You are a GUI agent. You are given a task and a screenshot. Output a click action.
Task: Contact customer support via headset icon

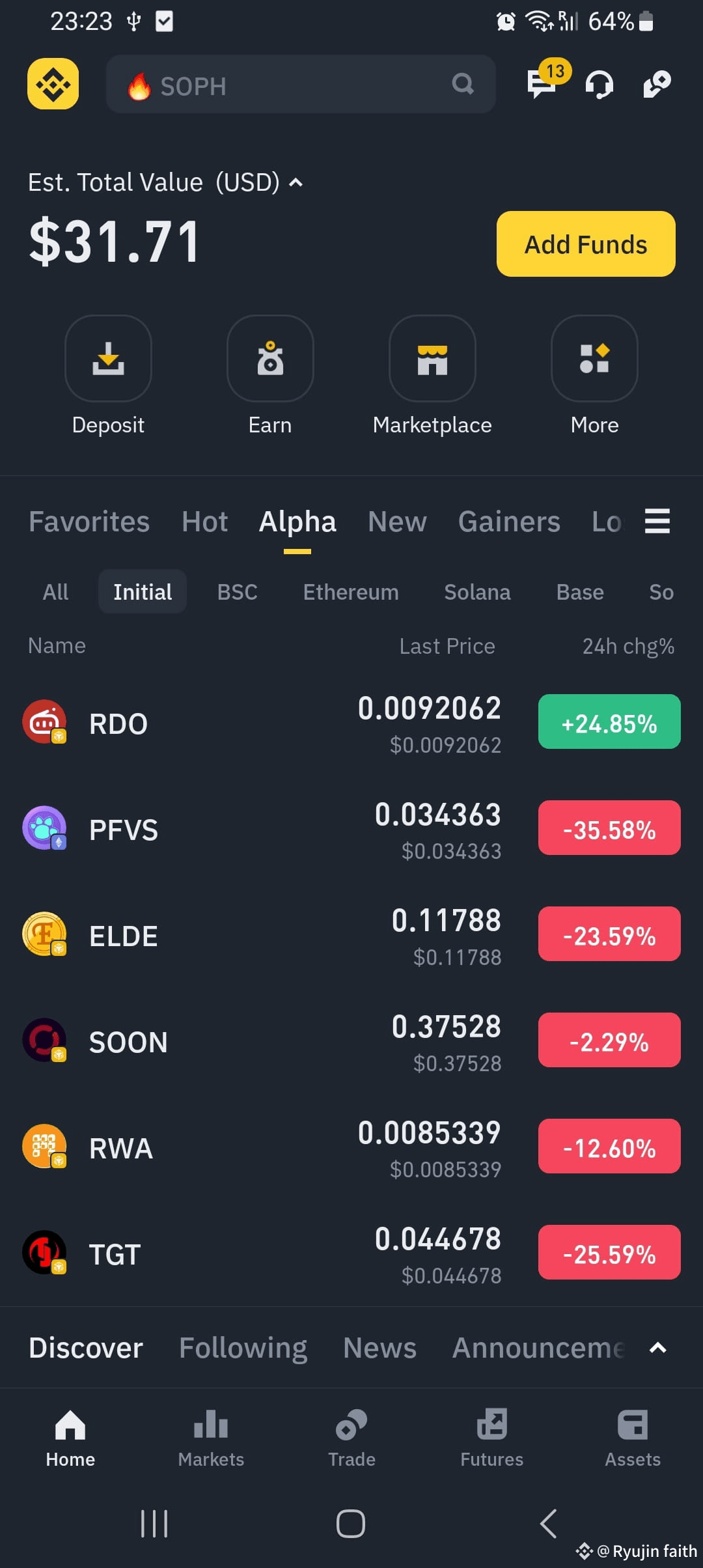(x=599, y=84)
